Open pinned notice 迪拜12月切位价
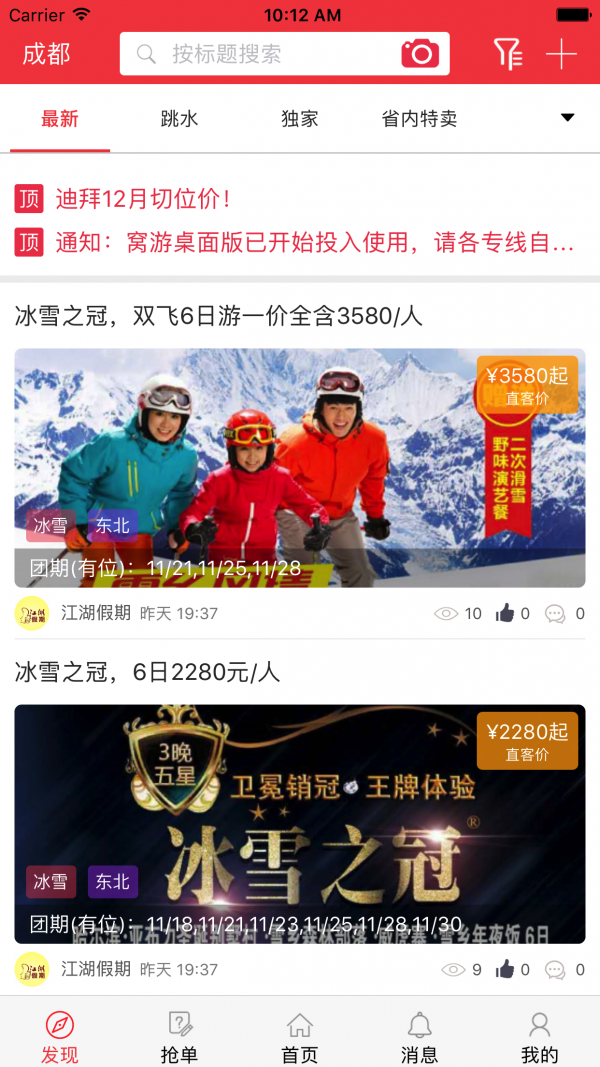The image size is (600, 1067). coord(143,199)
